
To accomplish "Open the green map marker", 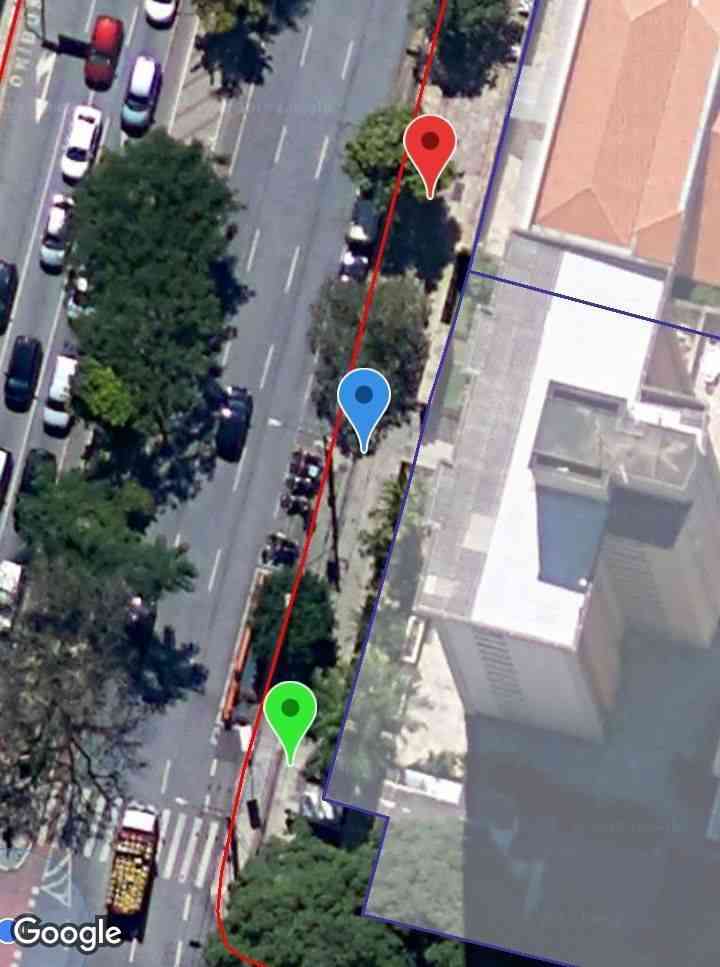I will (291, 713).
